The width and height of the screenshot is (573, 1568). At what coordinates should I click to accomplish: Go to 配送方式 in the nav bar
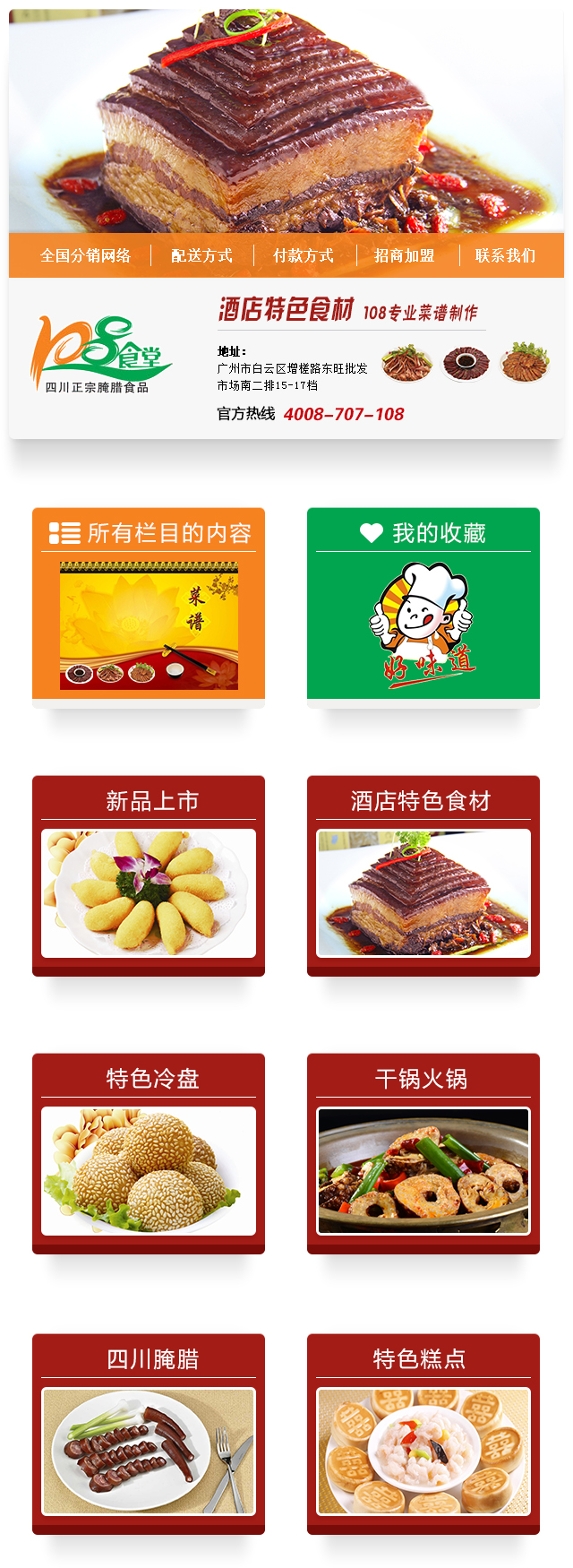(x=201, y=255)
